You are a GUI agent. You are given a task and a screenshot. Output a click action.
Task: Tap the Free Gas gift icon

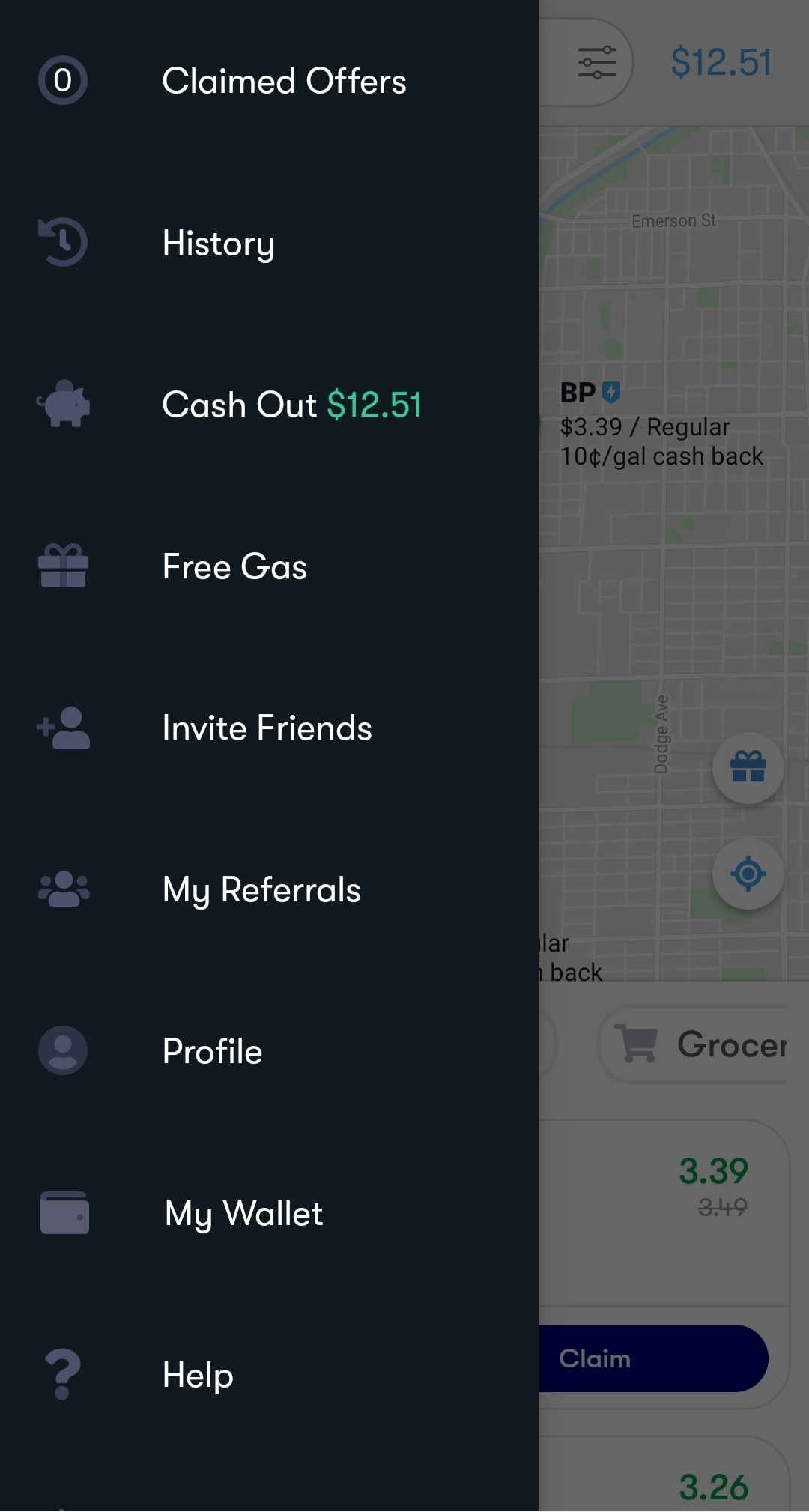(x=62, y=566)
